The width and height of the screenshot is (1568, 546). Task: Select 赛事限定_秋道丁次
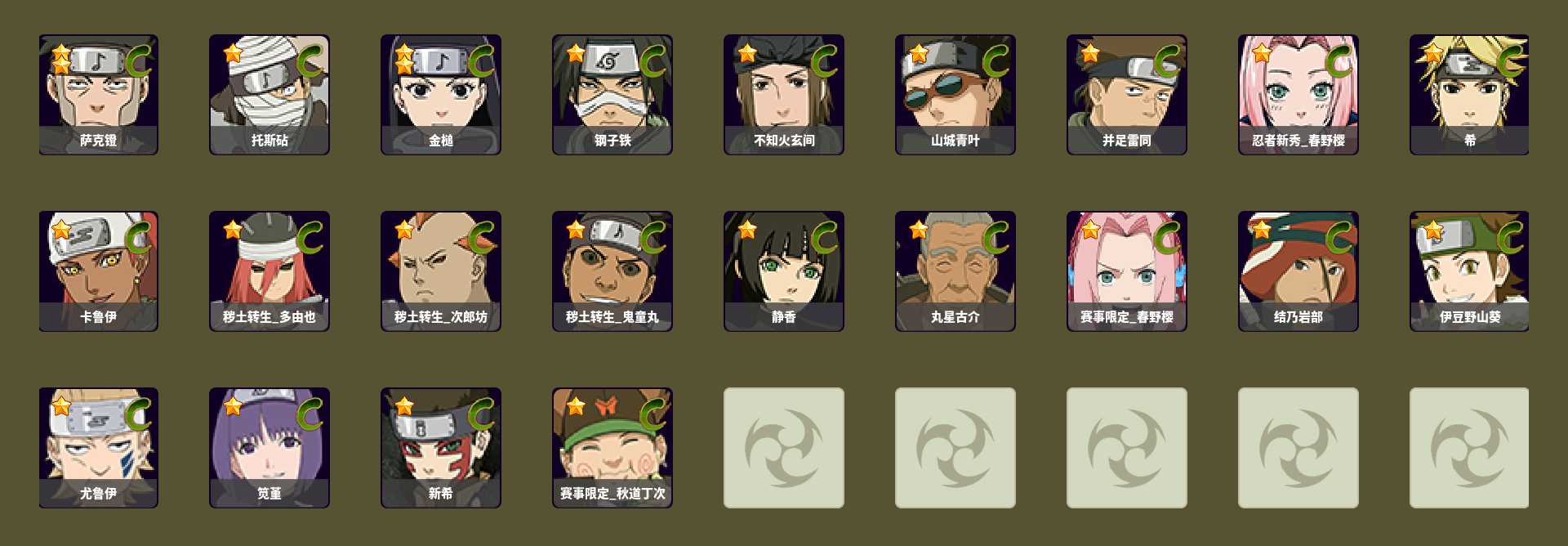coord(612,447)
